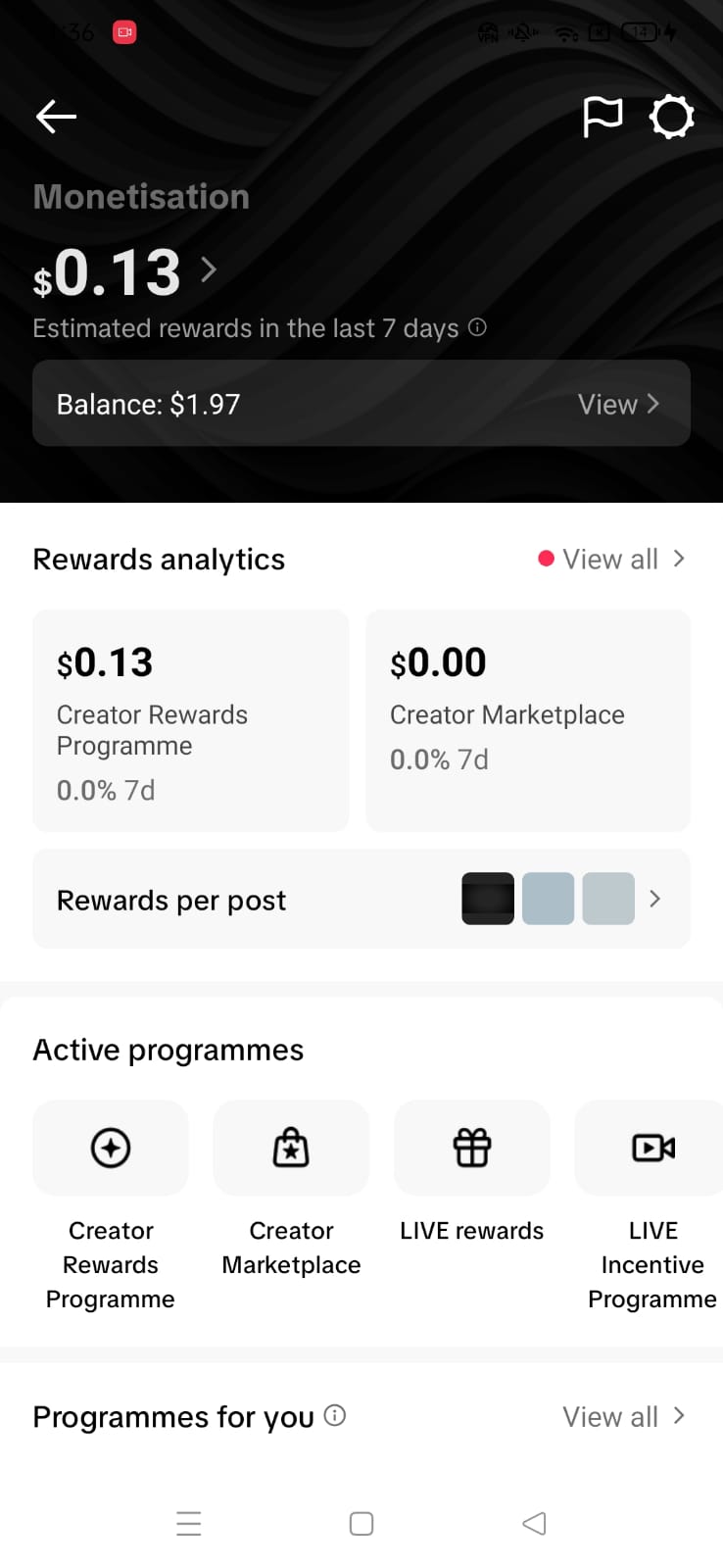
Task: Expand the $0.13 estimated rewards chevron
Action: [x=209, y=269]
